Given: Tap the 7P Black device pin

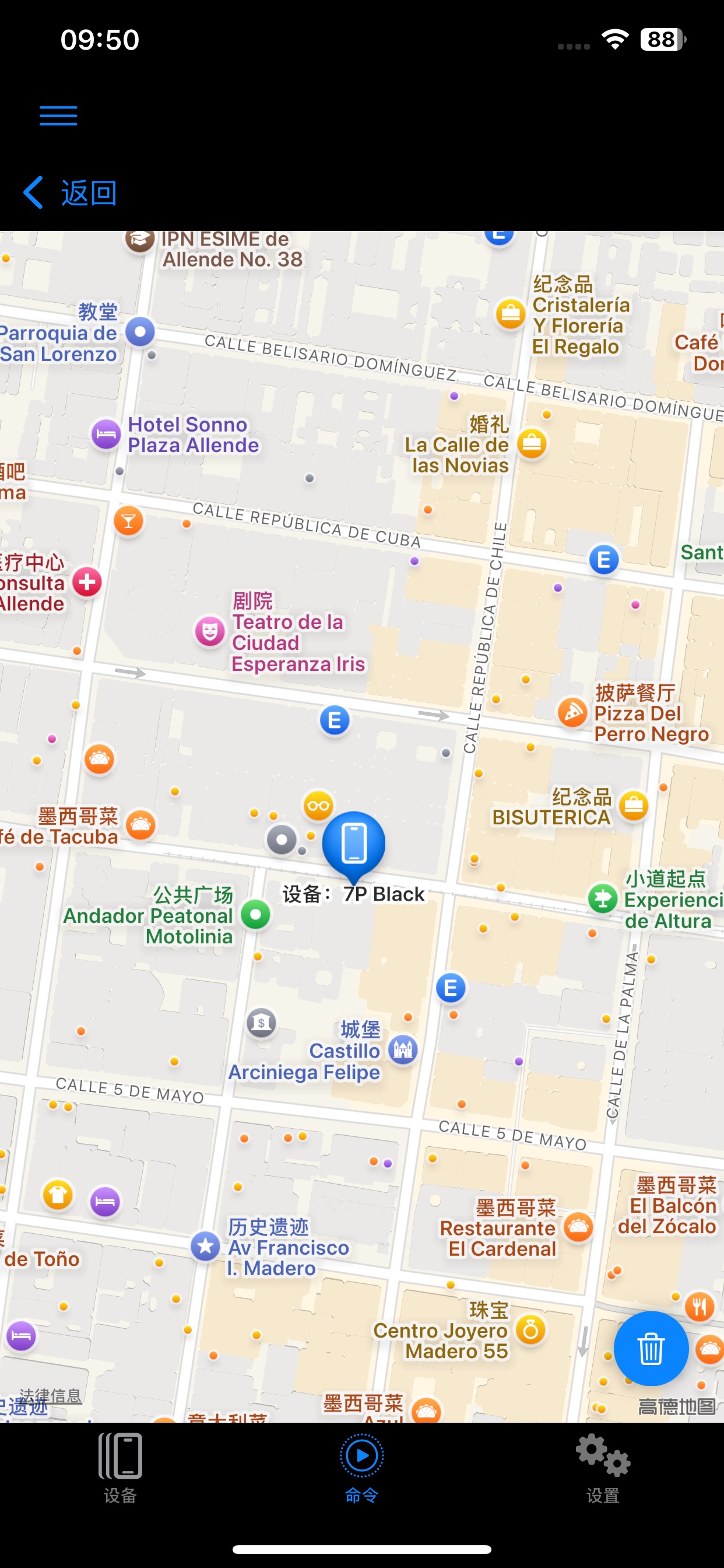Looking at the screenshot, I should (x=353, y=843).
